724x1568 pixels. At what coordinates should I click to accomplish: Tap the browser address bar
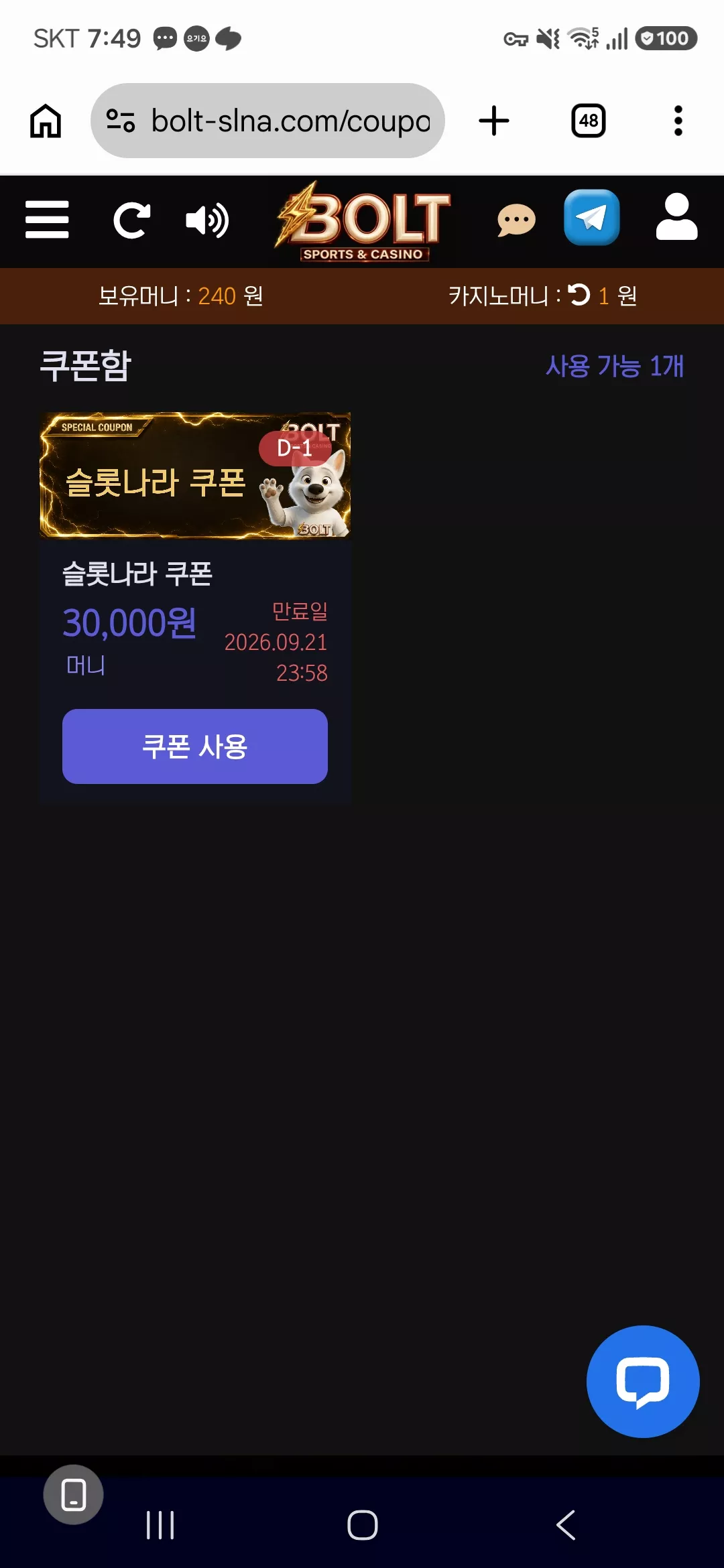click(267, 121)
